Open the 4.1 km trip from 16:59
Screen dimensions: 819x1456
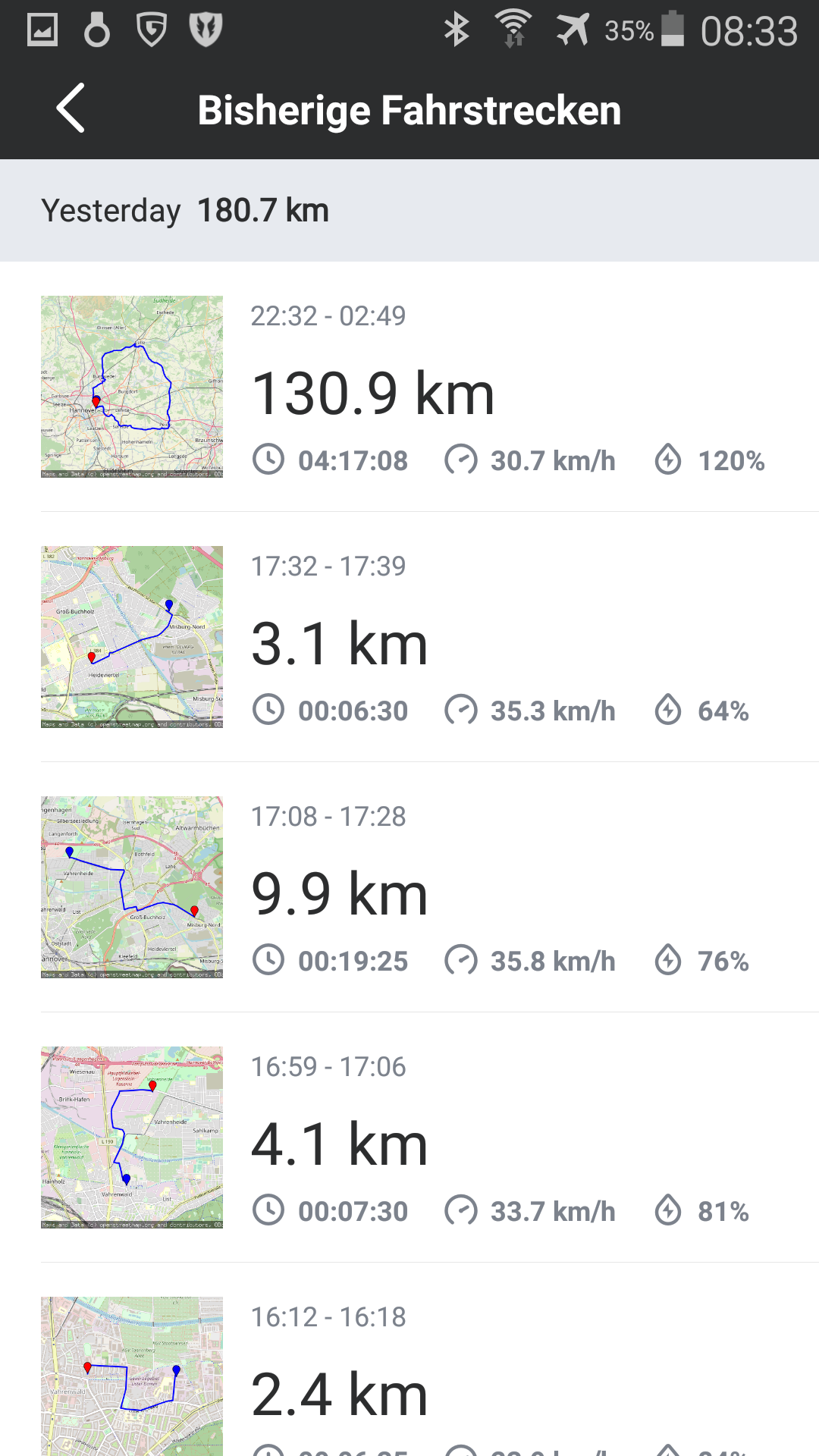point(409,1137)
